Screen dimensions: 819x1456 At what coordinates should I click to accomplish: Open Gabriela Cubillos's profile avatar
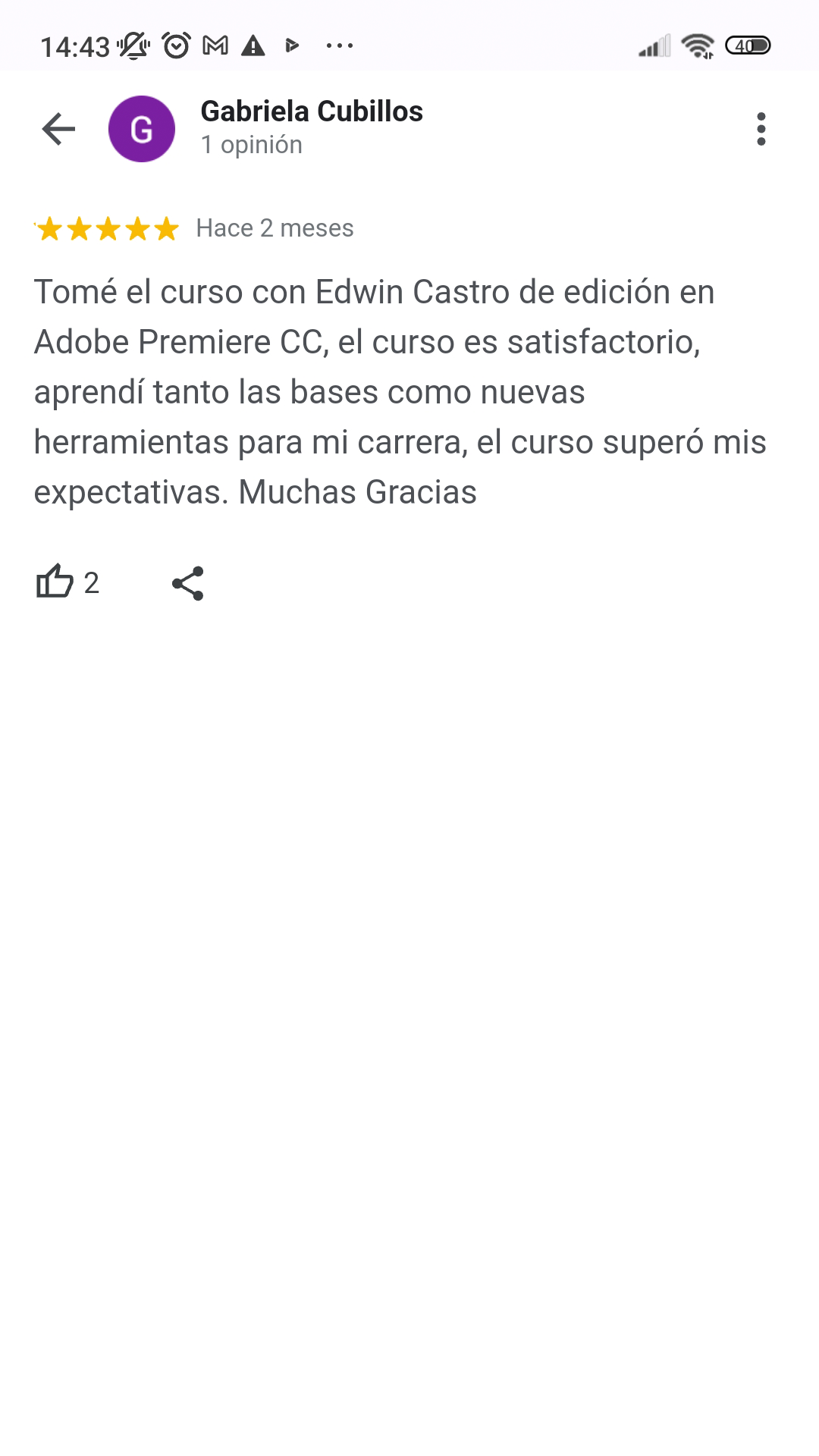(x=142, y=129)
